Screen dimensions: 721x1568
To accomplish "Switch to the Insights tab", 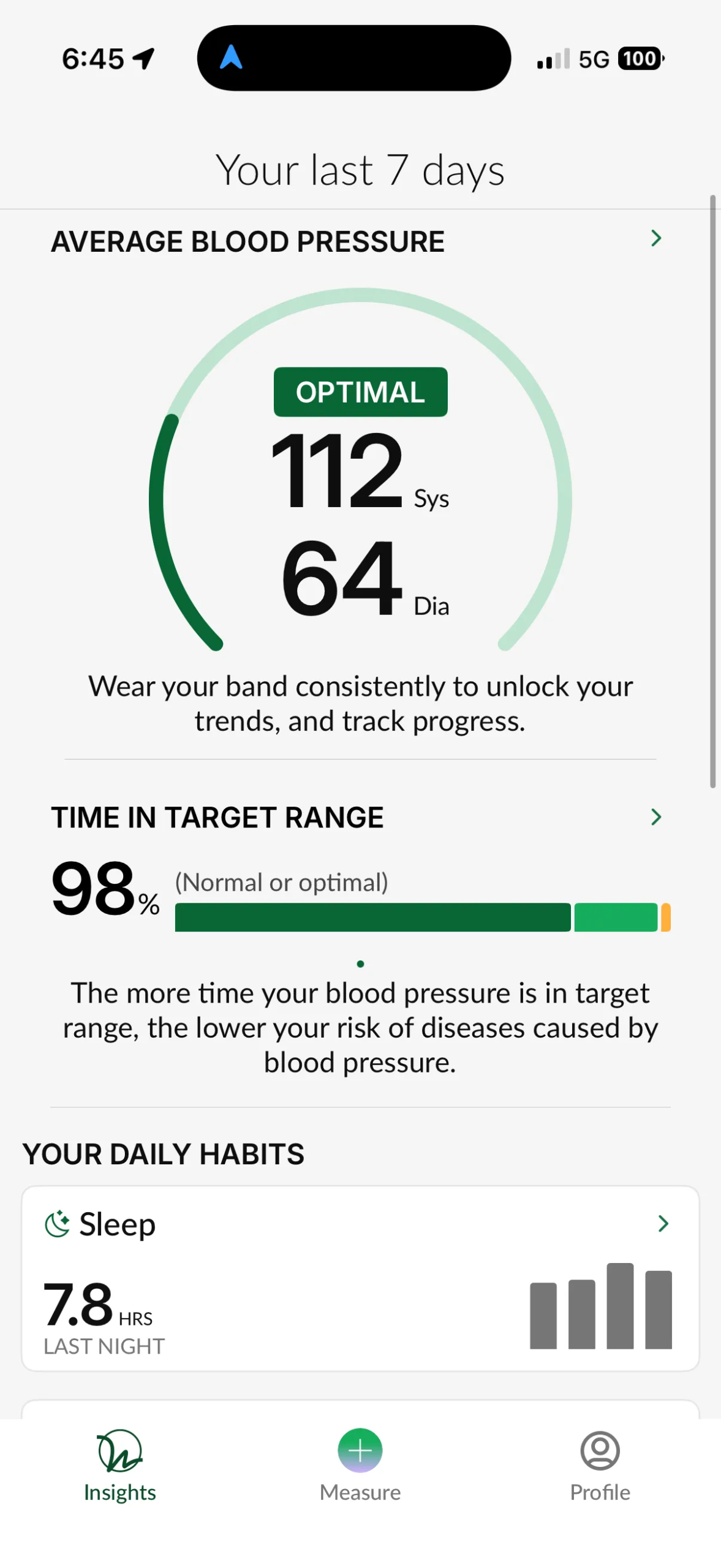I will point(120,1465).
